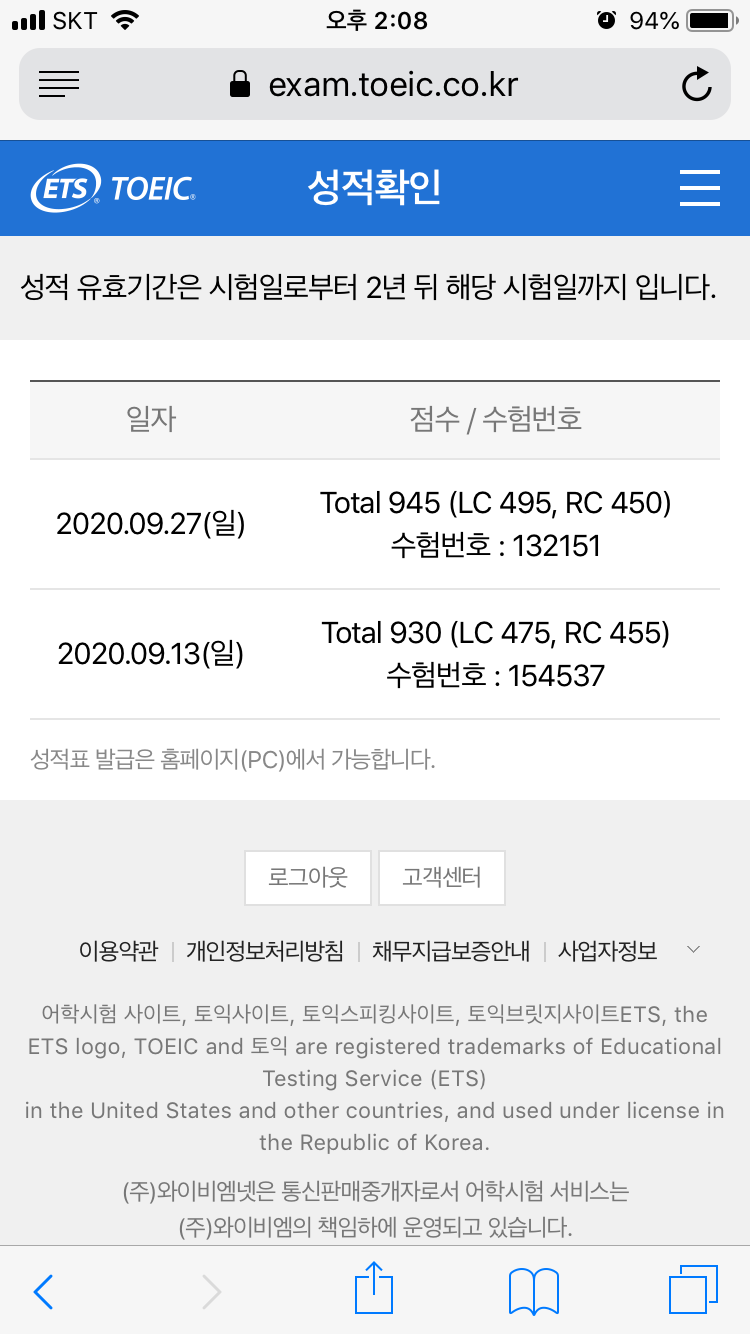750x1334 pixels.
Task: Open the 개인정보처리방침 privacy policy link
Action: (x=264, y=951)
